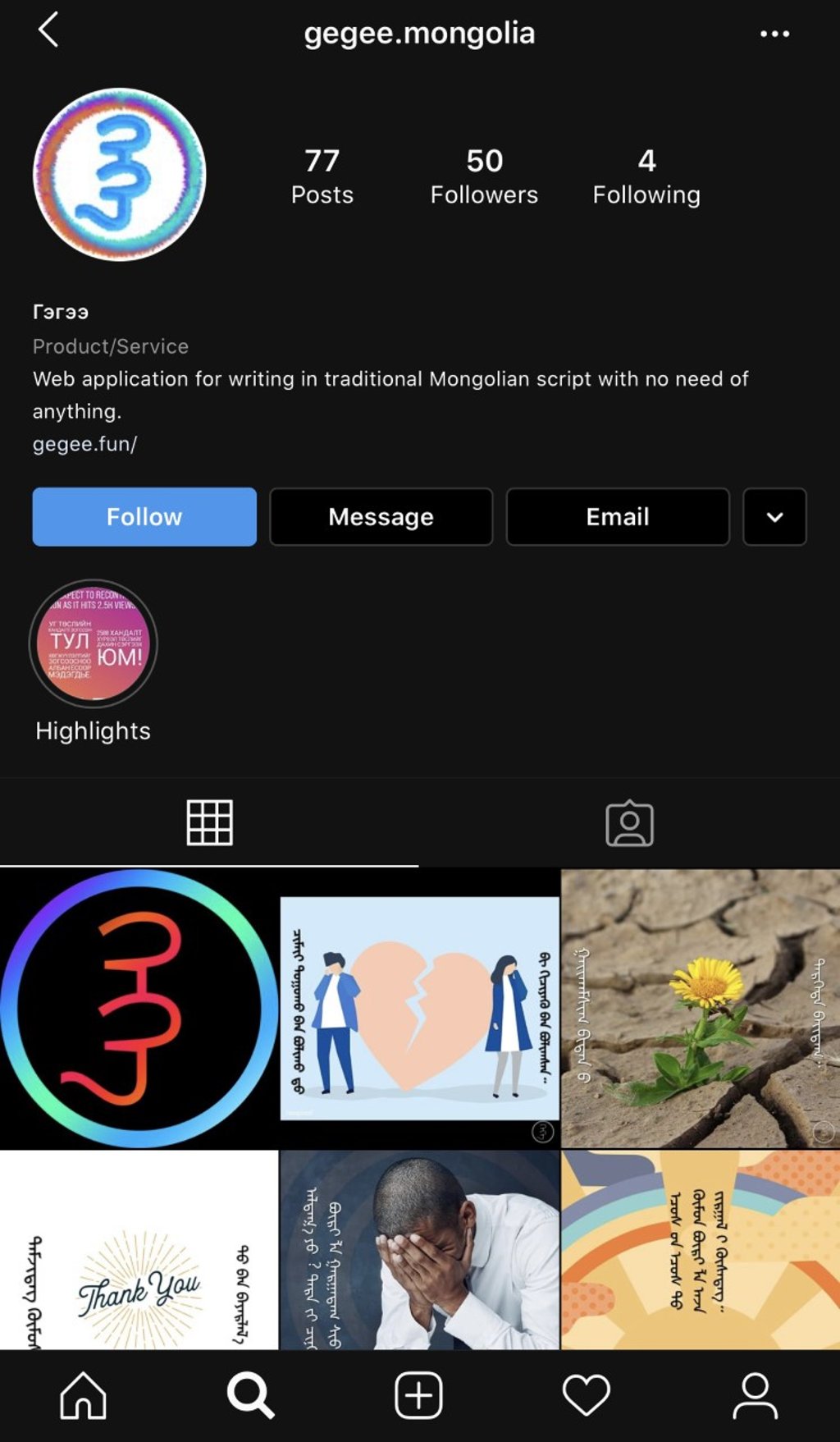
Task: Open the yellow flower post
Action: click(701, 1008)
